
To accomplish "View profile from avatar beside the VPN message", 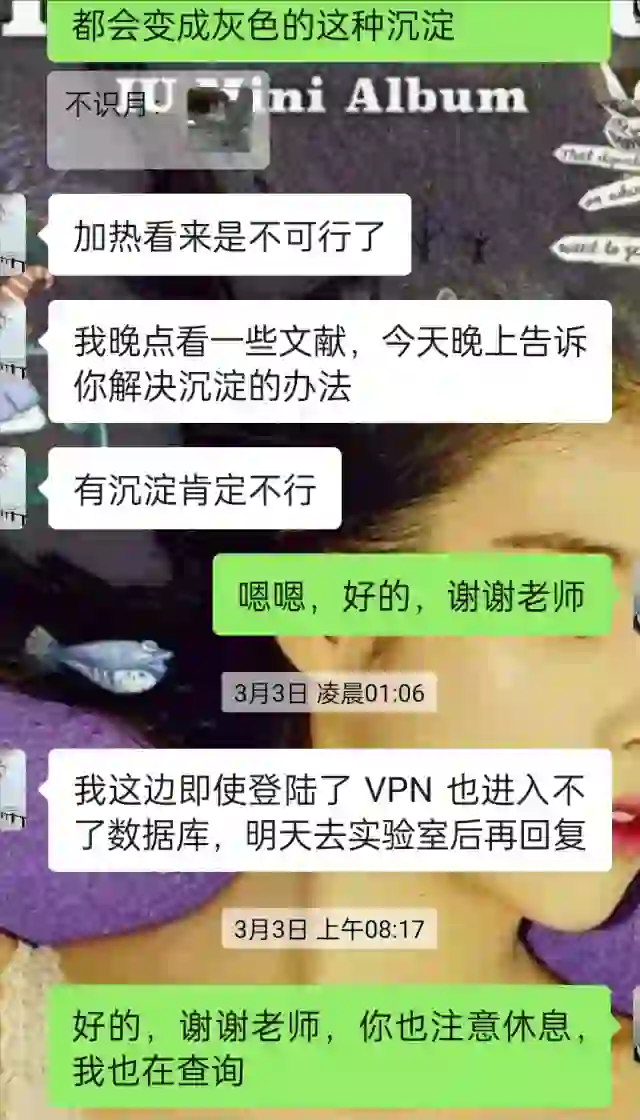I will tap(12, 788).
